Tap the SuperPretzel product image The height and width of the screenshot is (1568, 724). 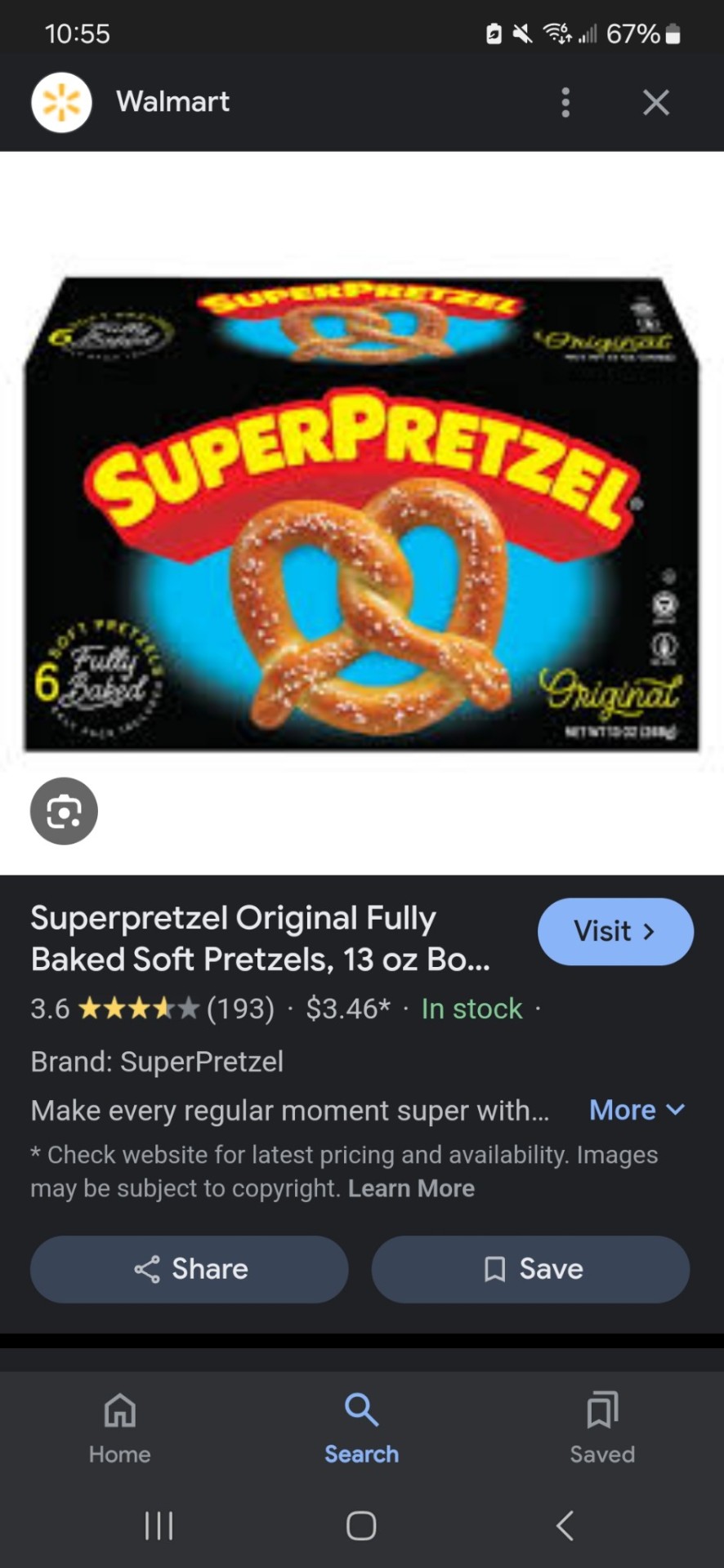coord(361,514)
